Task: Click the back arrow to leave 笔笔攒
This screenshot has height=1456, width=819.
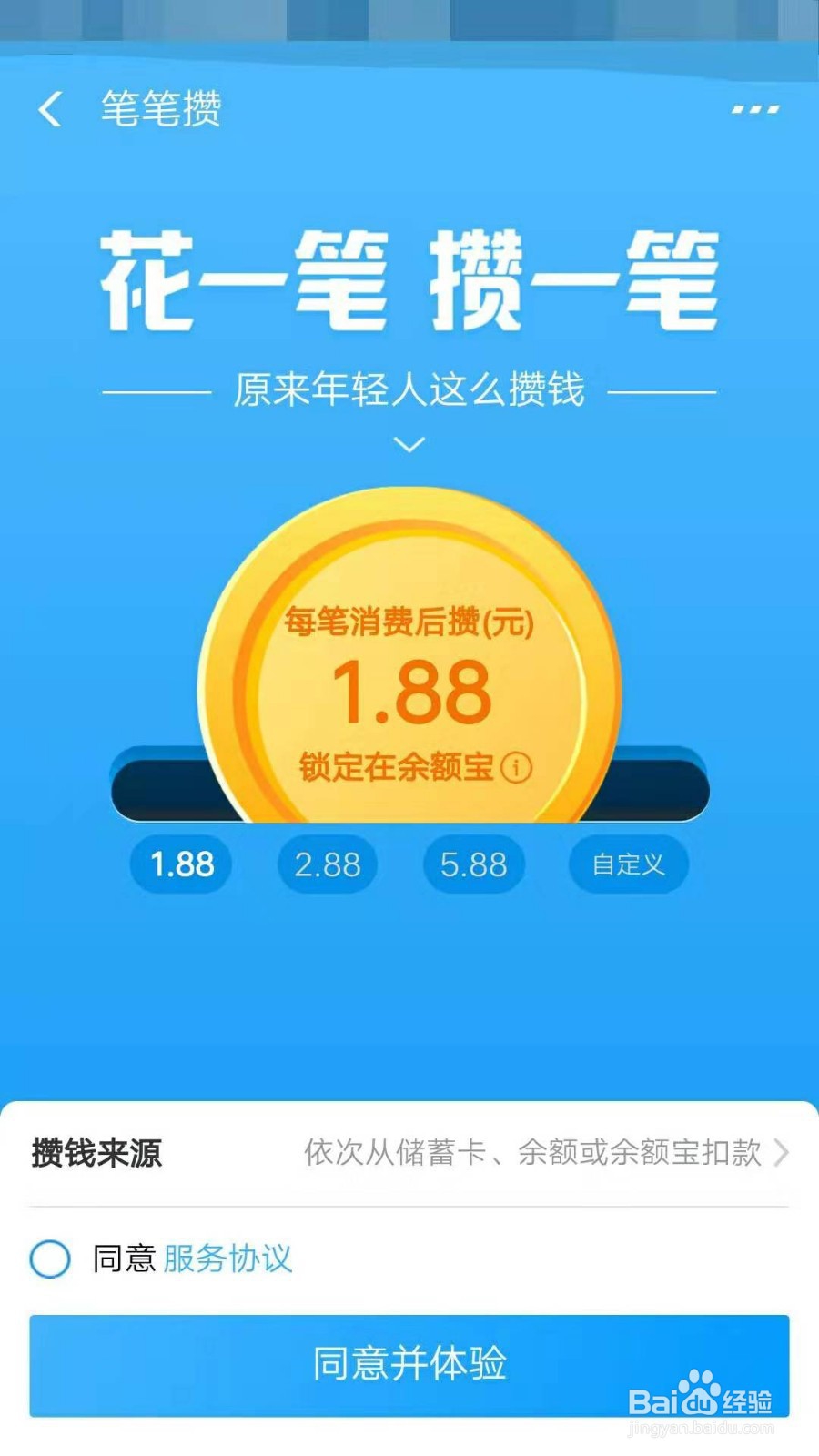Action: pyautogui.click(x=50, y=109)
